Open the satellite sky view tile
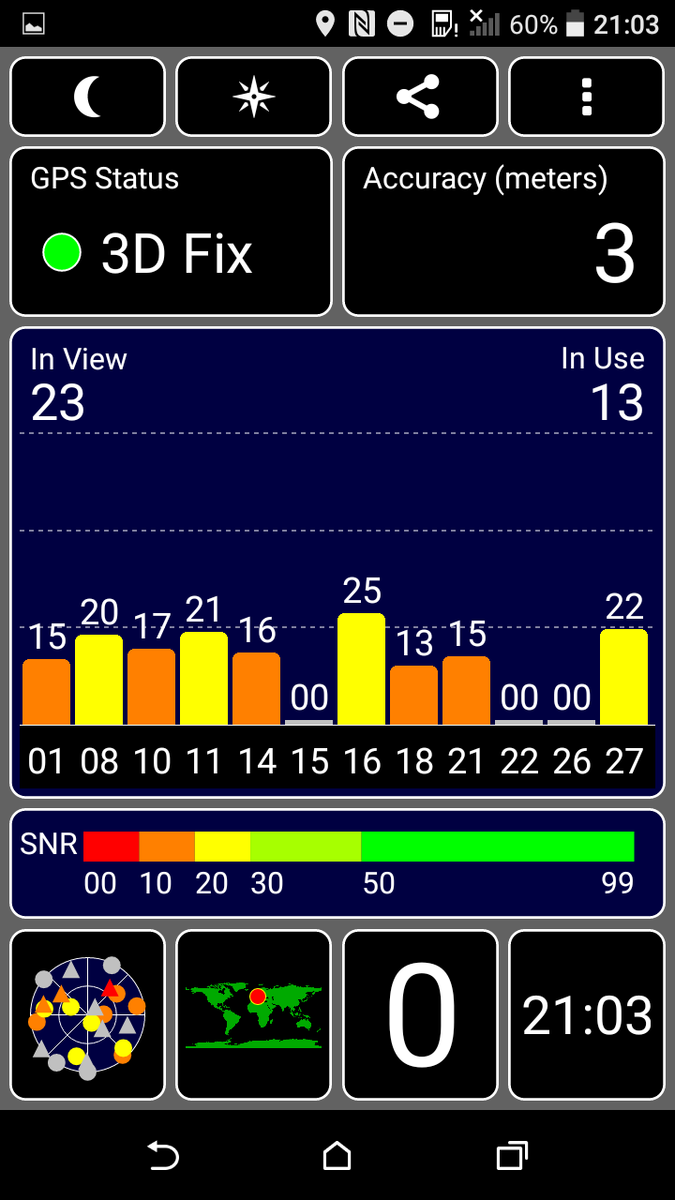Viewport: 675px width, 1200px height. 88,1016
